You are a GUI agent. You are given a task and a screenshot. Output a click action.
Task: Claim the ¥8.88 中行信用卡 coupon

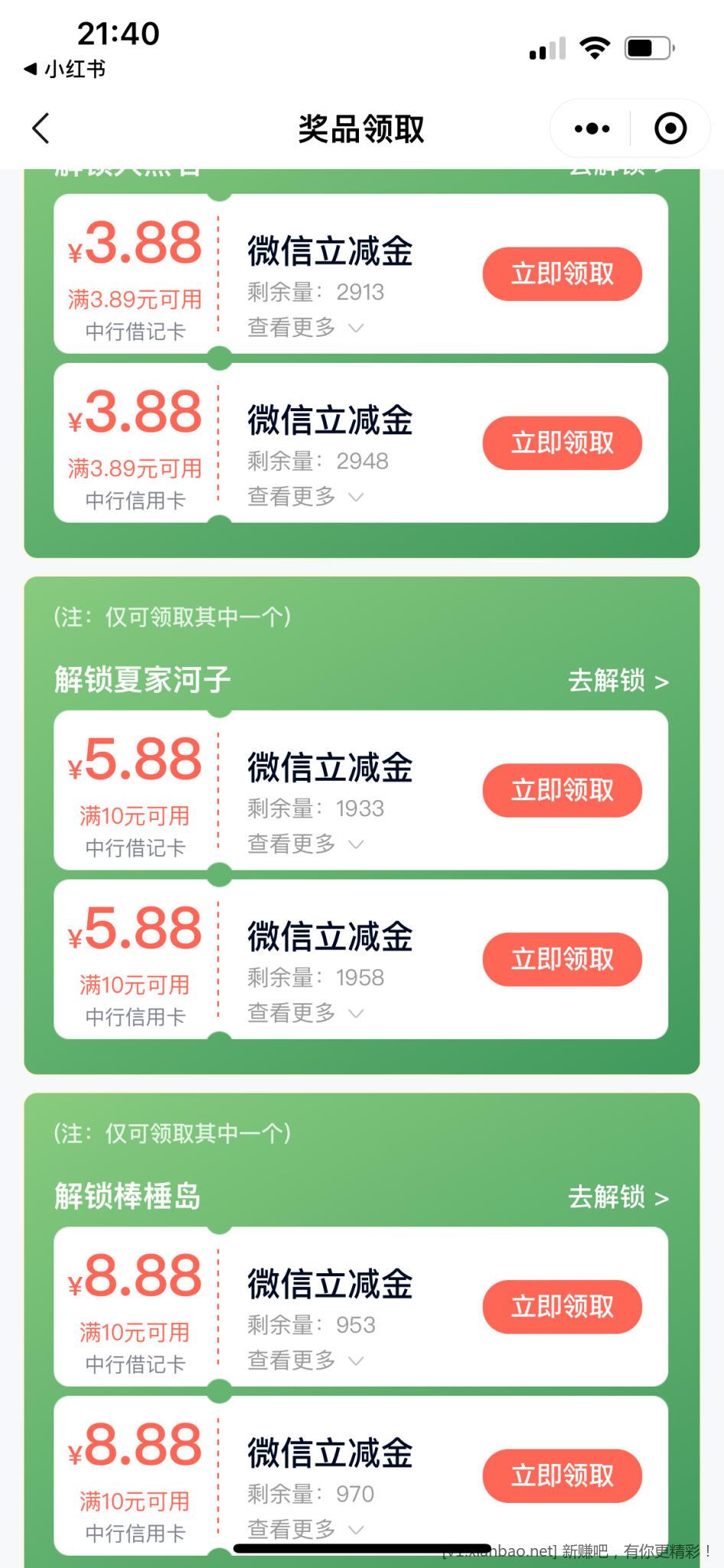[562, 1476]
